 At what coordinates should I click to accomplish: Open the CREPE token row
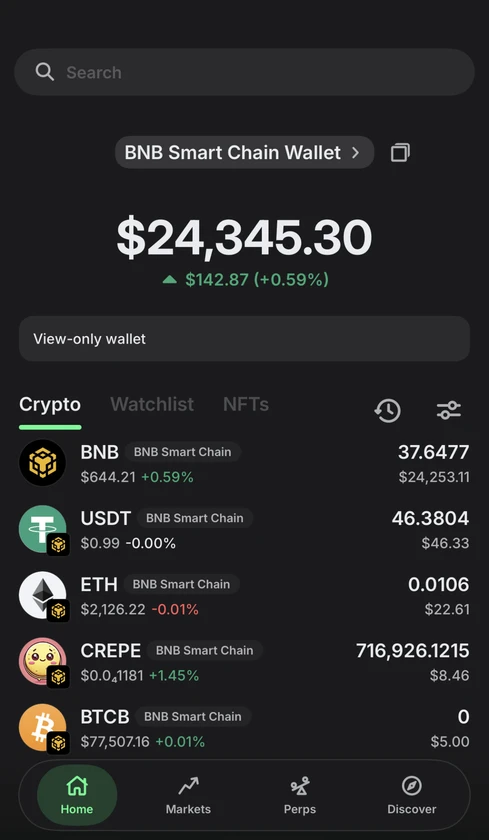(x=244, y=662)
